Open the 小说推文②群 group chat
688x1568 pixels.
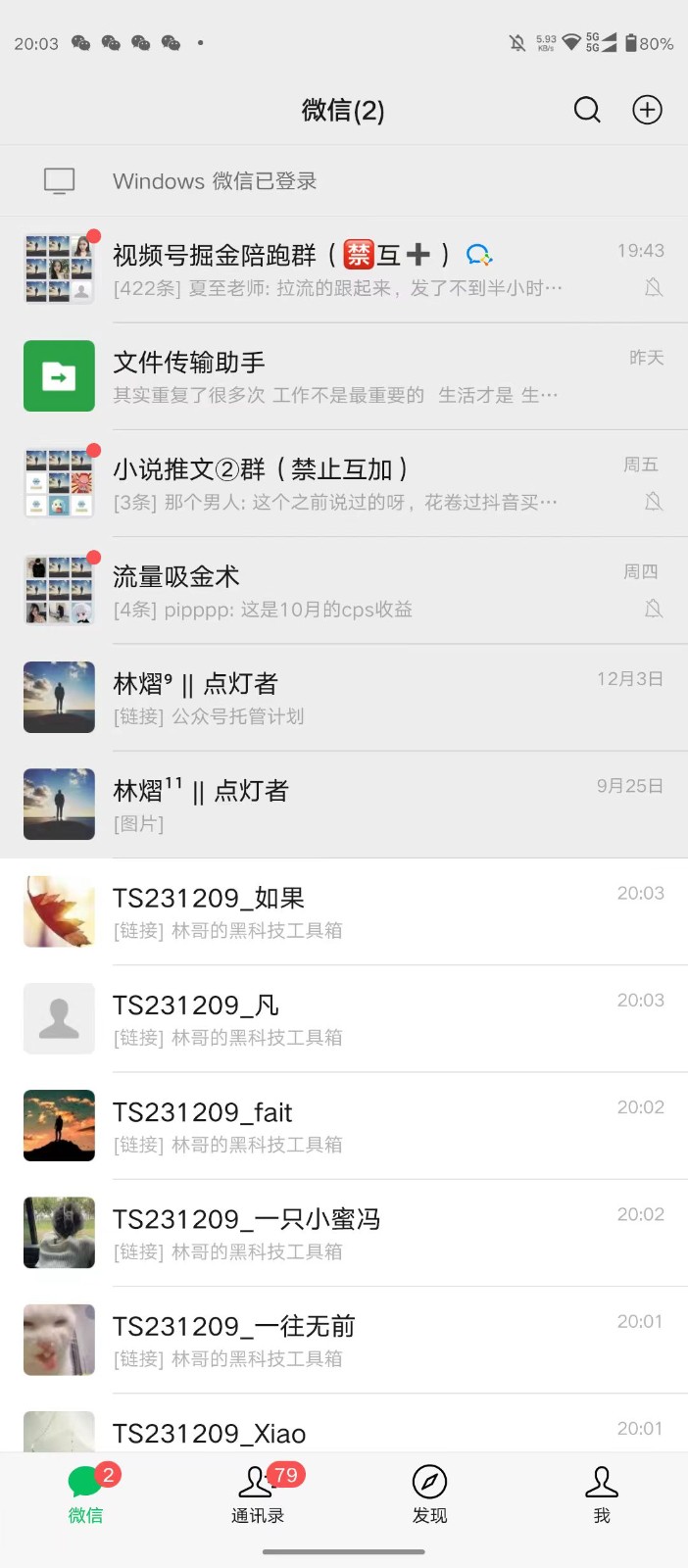[x=344, y=483]
